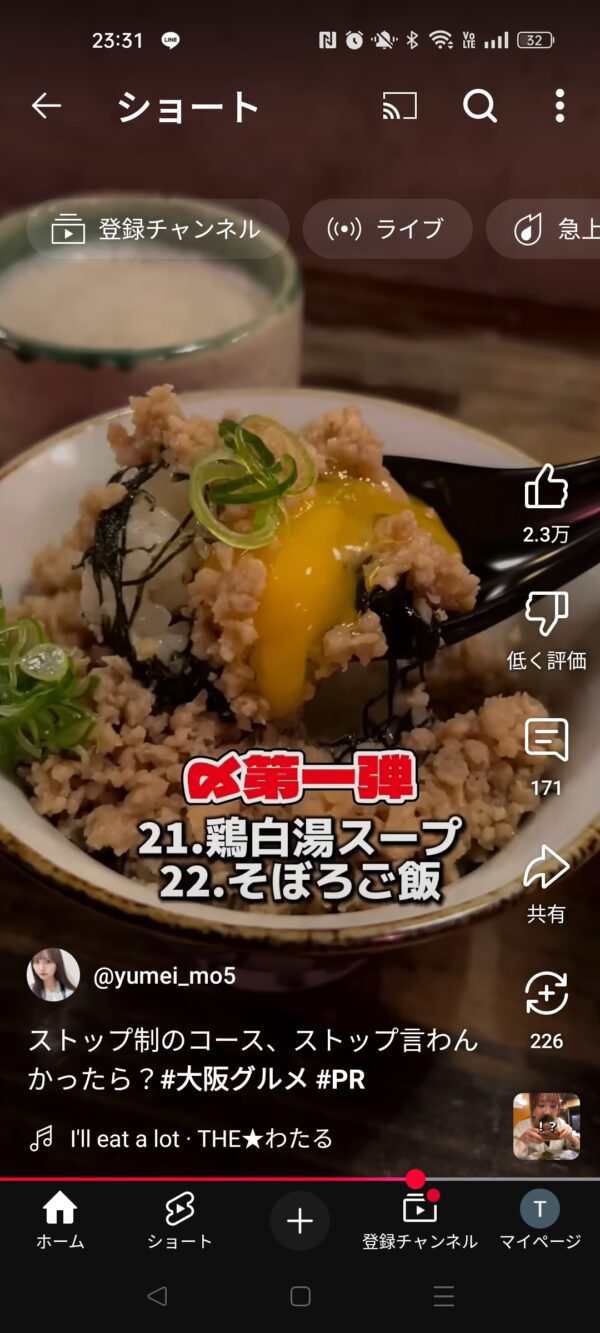Image resolution: width=600 pixels, height=1333 pixels.
Task: Create new content with the plus button
Action: point(300,1221)
